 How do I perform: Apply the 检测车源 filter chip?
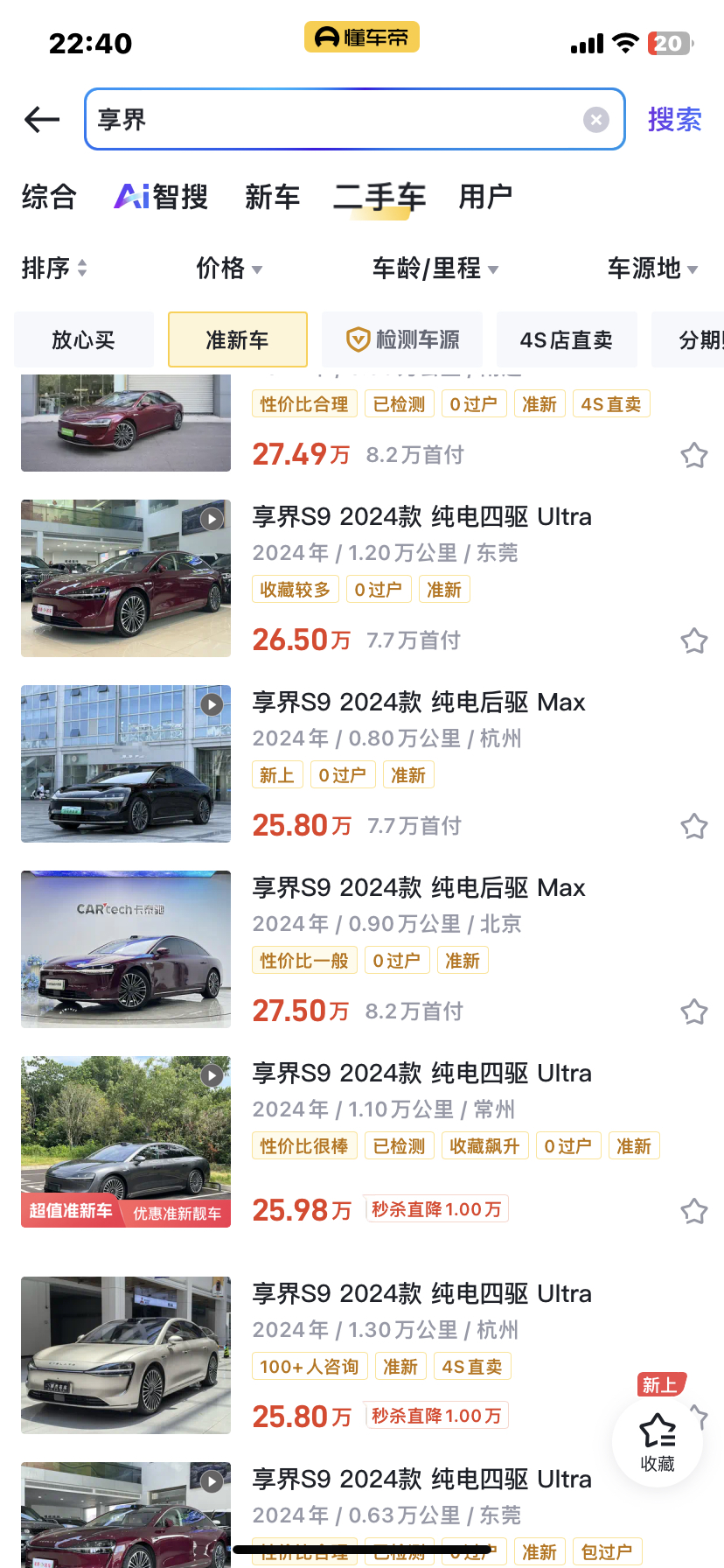[x=402, y=339]
